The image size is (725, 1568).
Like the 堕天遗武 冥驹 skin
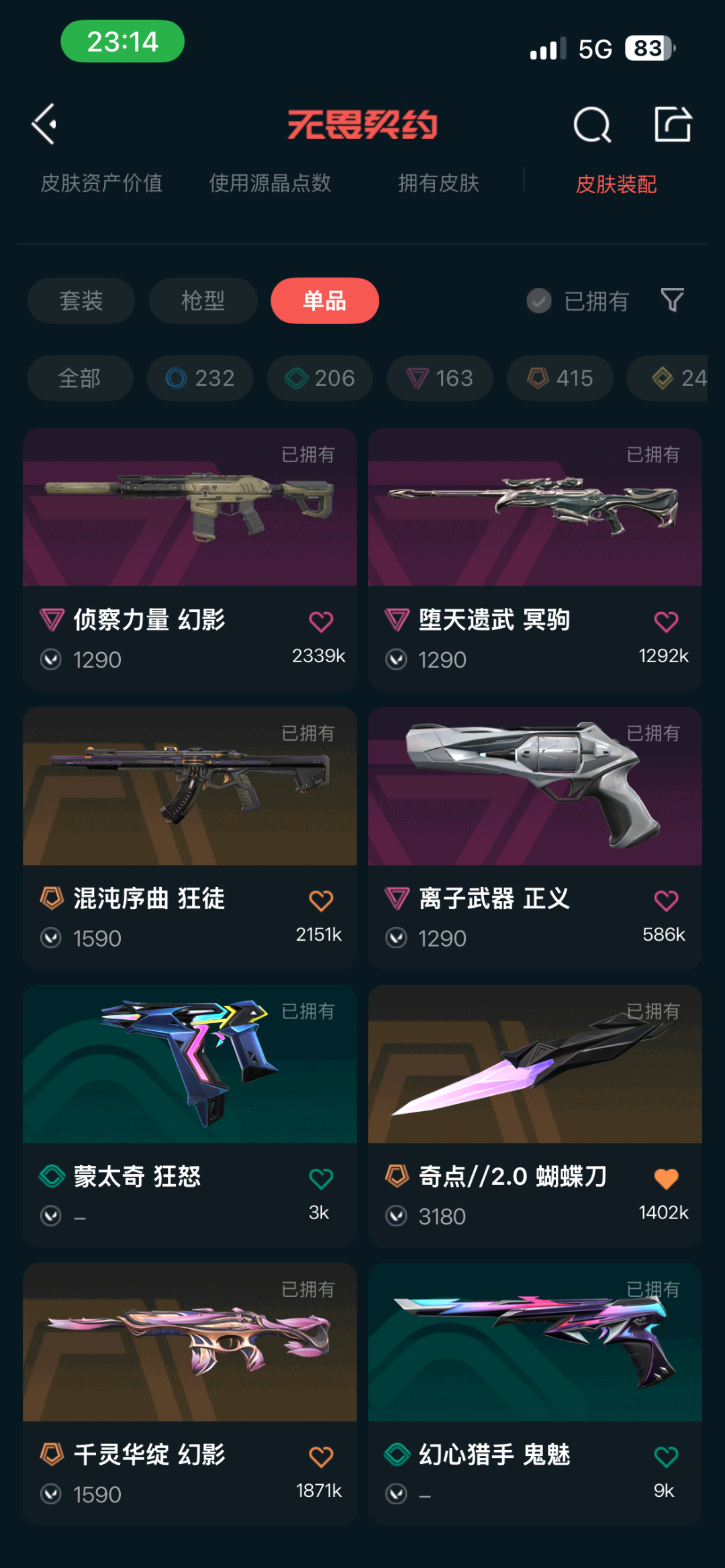tap(666, 622)
